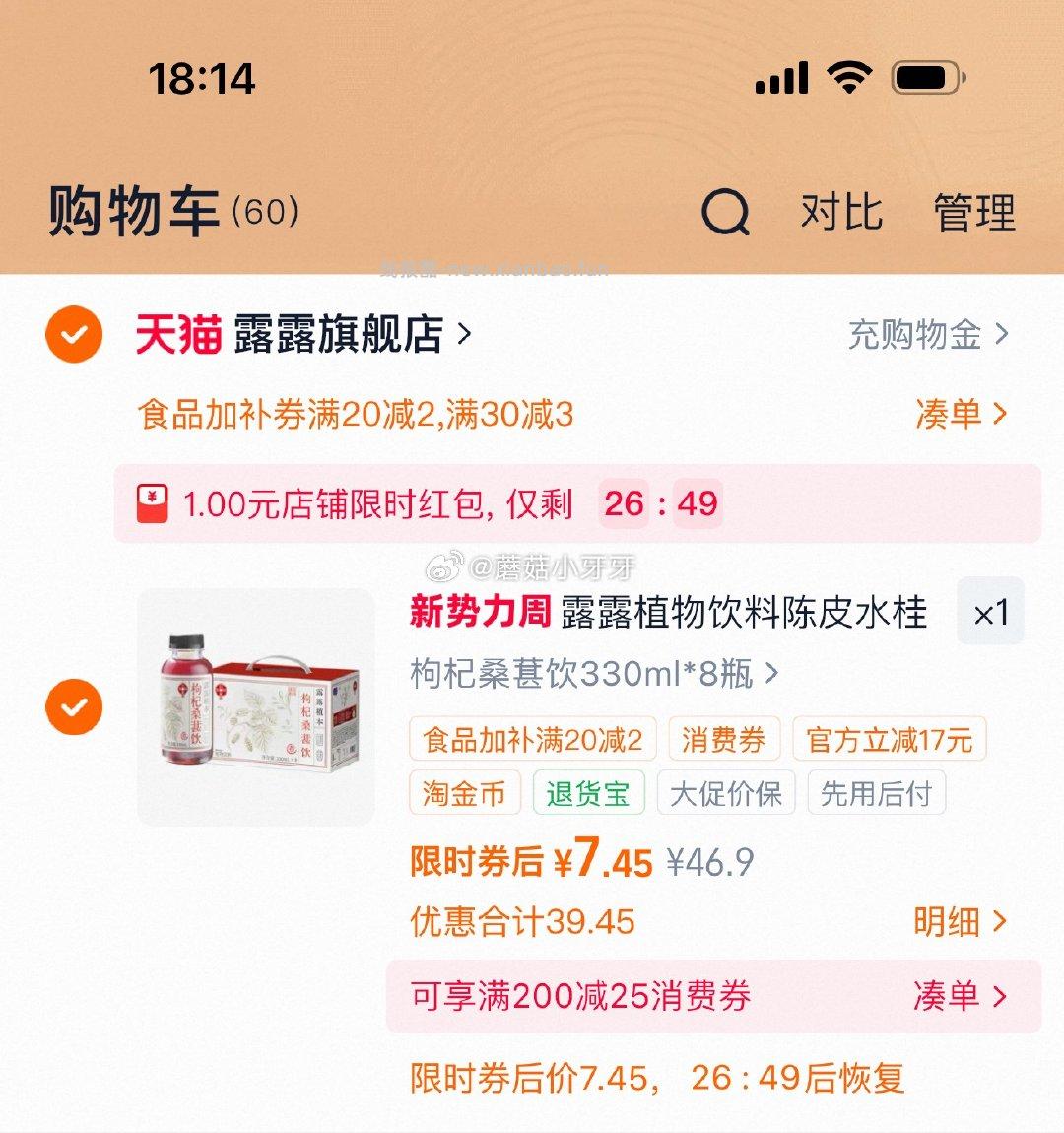Tap 充购物金 link

(927, 335)
